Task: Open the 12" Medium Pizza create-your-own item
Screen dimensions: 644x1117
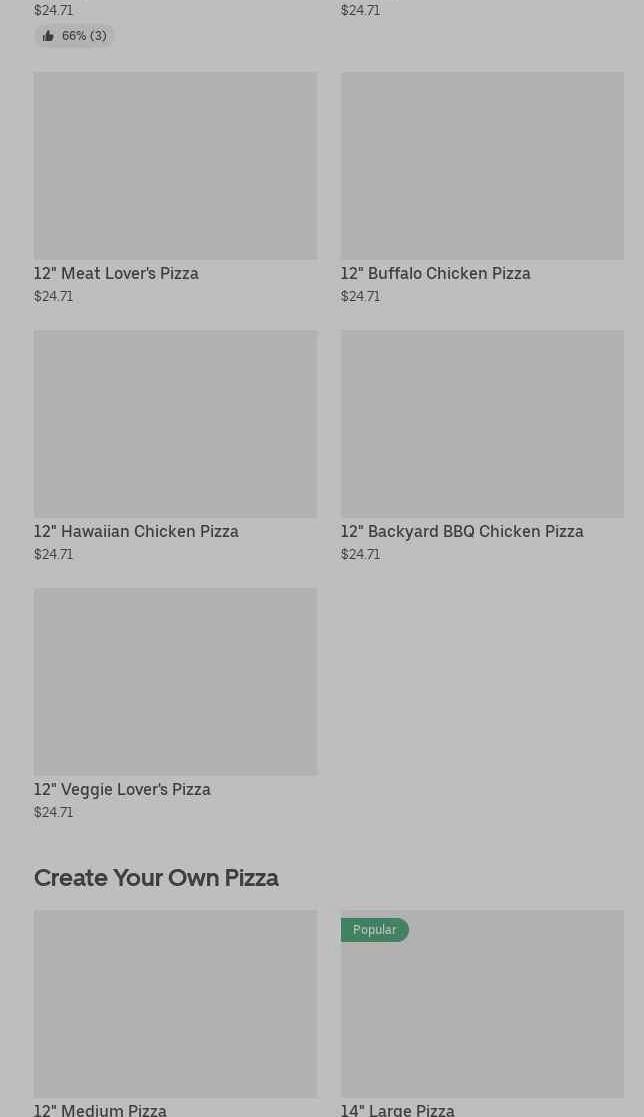Action: point(175,1013)
